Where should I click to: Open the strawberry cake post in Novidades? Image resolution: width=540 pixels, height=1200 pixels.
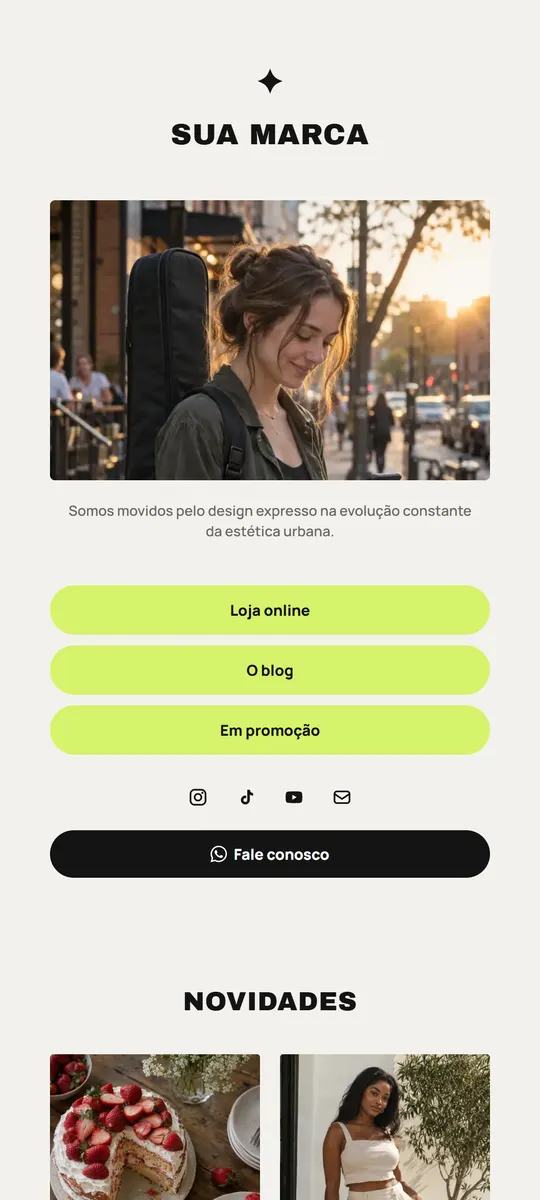pos(155,1127)
